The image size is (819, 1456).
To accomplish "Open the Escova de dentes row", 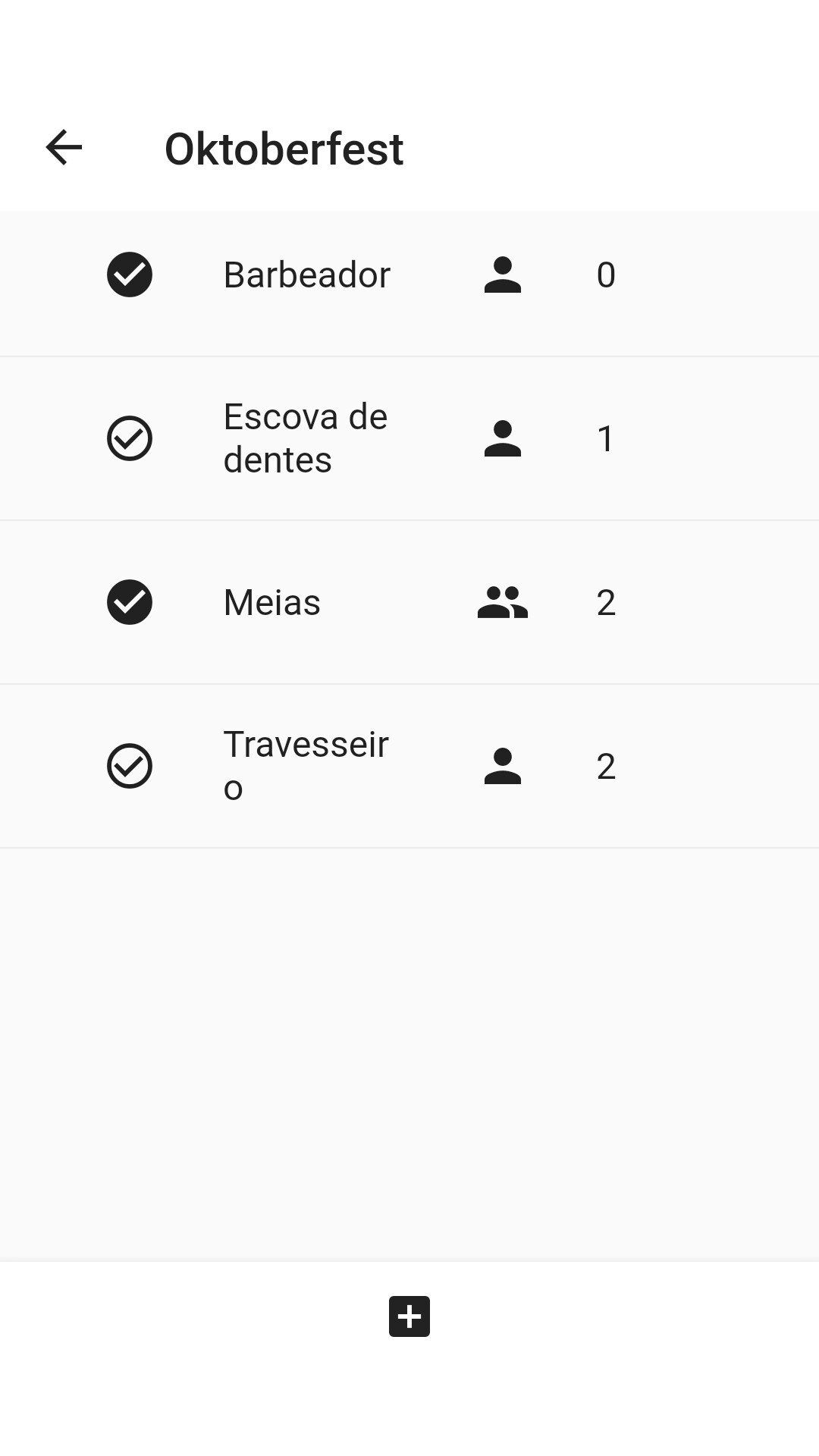I will click(x=409, y=438).
